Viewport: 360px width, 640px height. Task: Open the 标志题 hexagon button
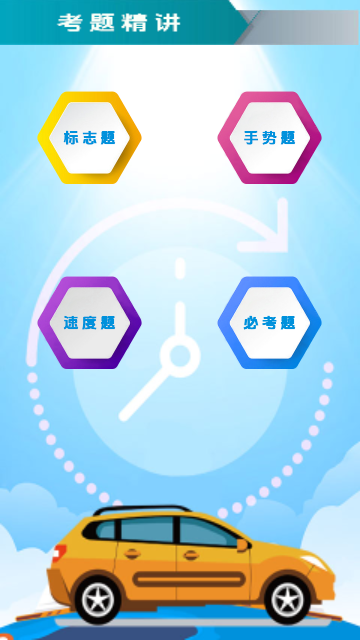coord(89,138)
